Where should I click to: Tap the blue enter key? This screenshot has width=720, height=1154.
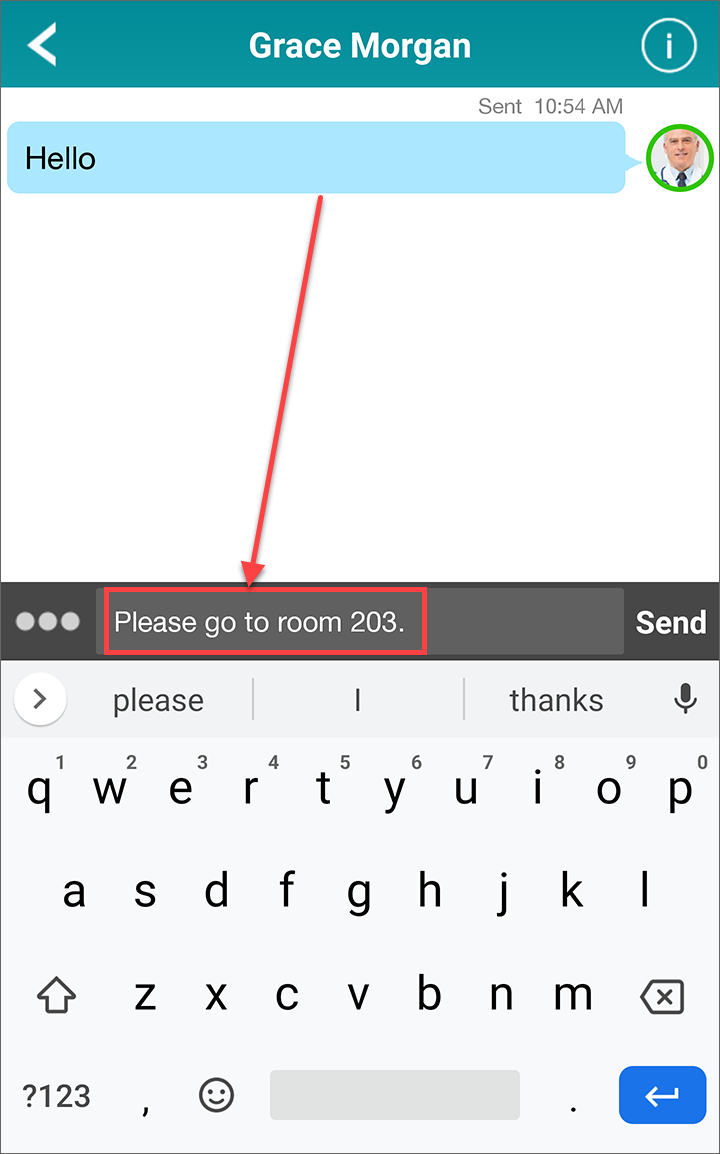coord(661,1095)
